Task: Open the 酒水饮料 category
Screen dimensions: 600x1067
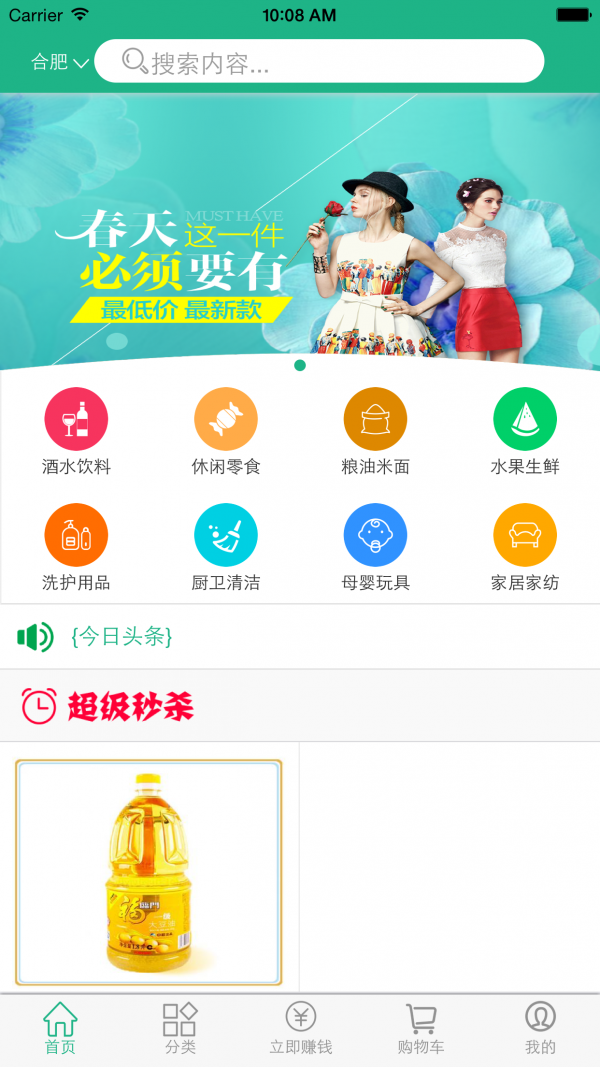Action: (x=76, y=431)
